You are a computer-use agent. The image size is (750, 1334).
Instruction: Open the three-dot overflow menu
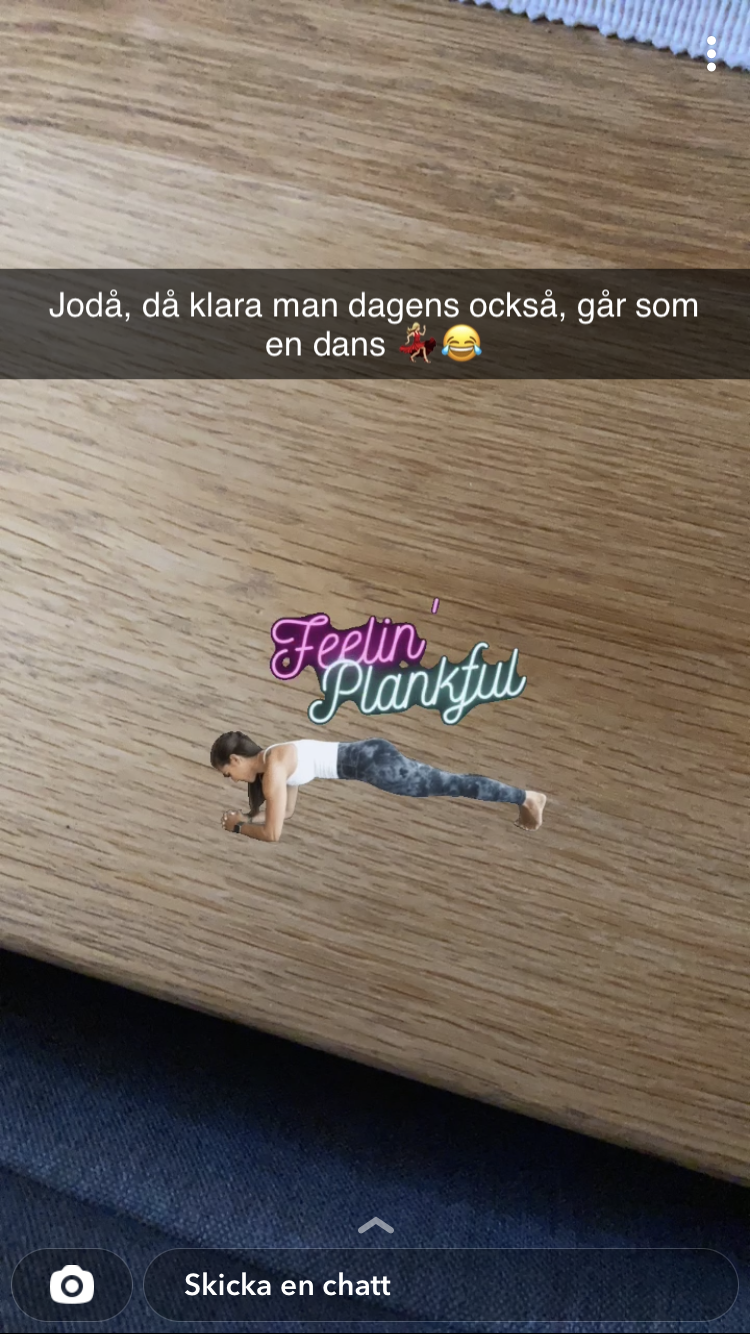(x=711, y=54)
